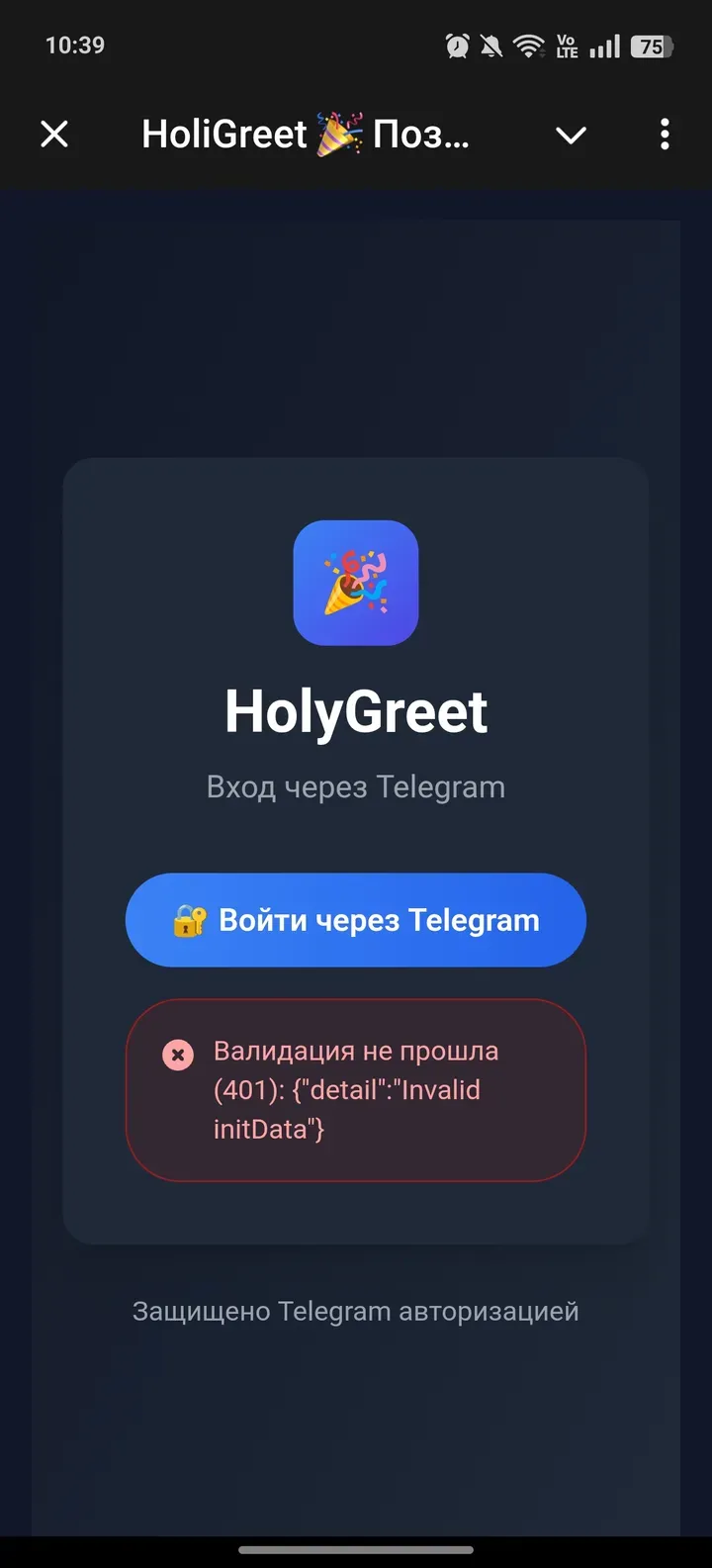The image size is (712, 1568).
Task: Tap the validation error message box
Action: (356, 1089)
